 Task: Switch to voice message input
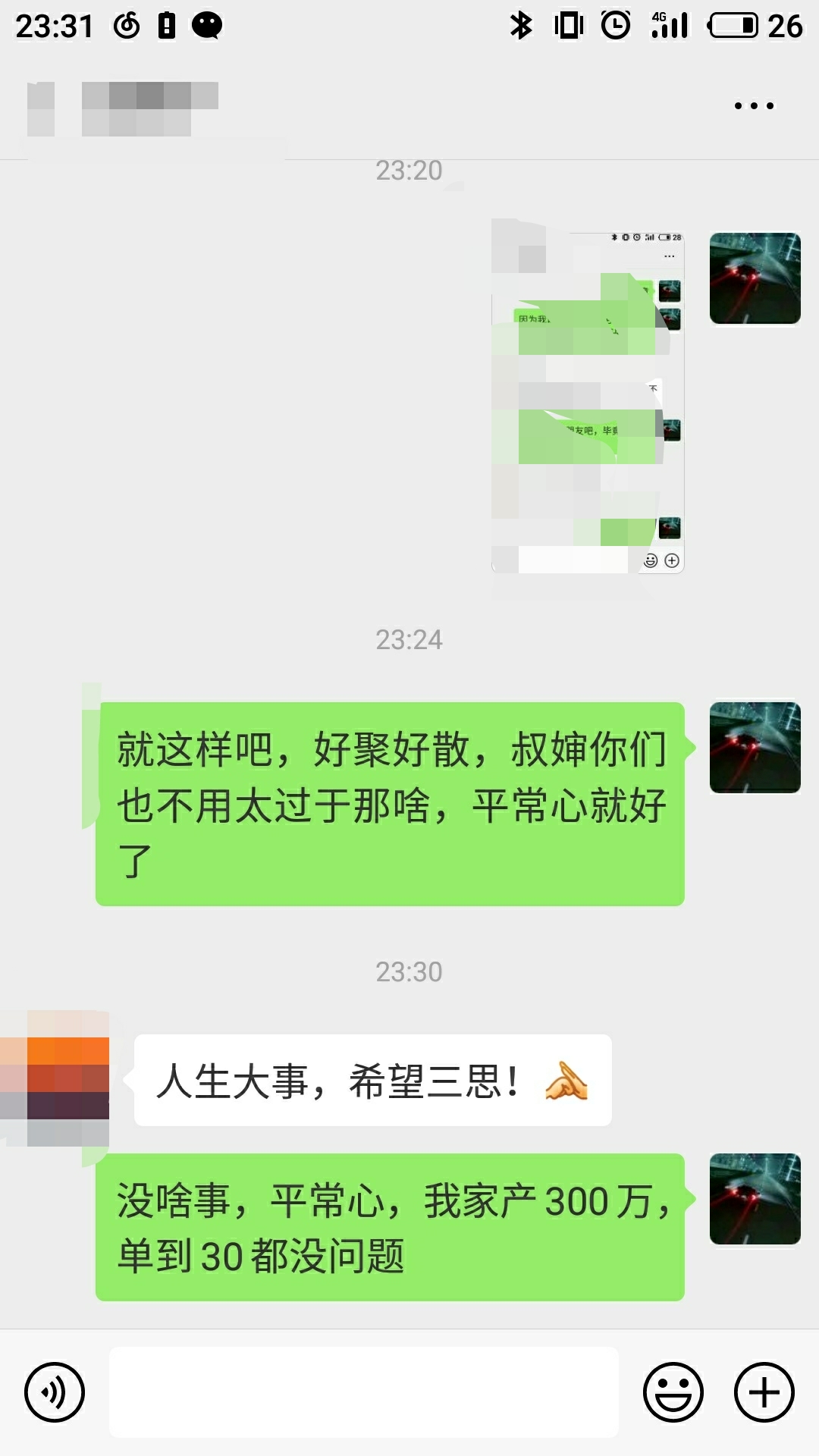[x=55, y=1392]
